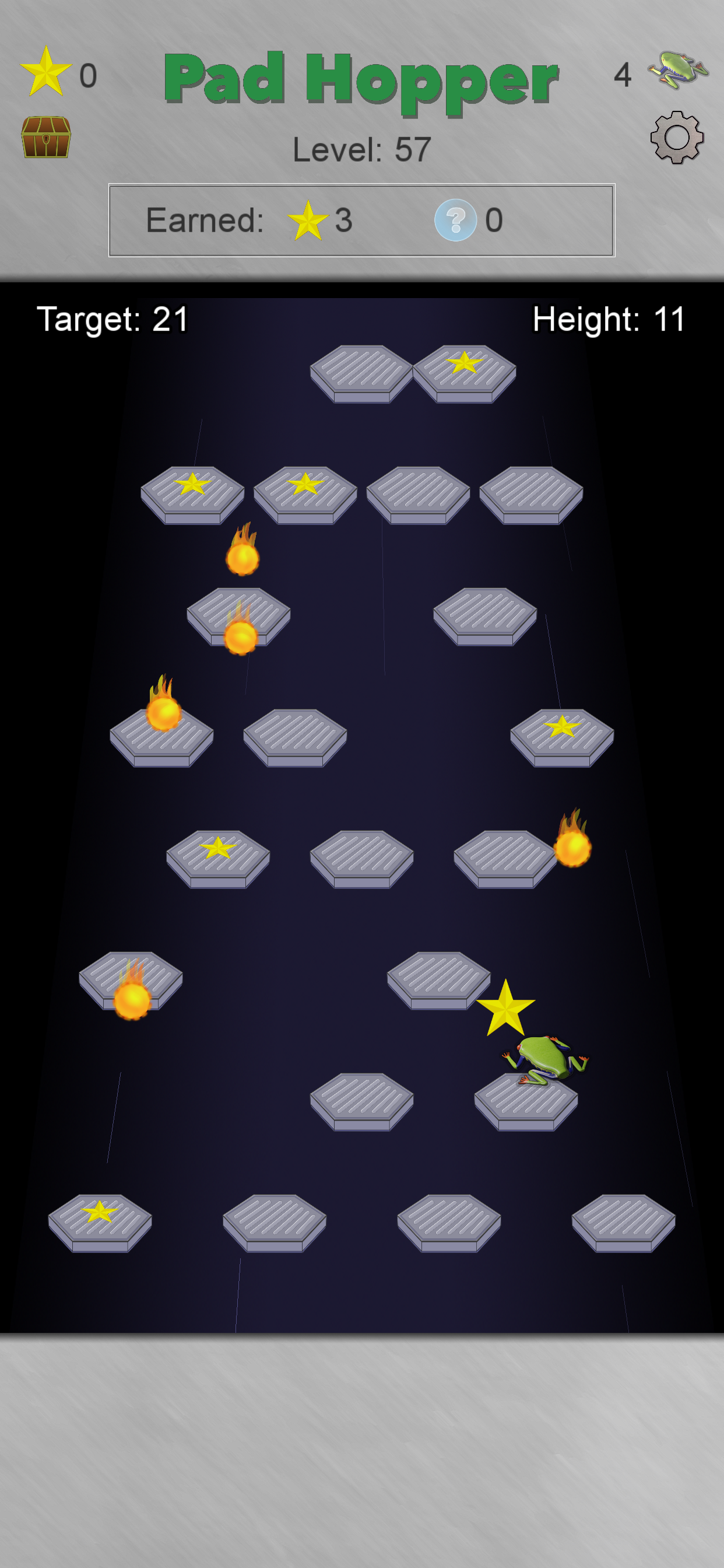The height and width of the screenshot is (1568, 724).
Task: Open the treasure chest
Action: tap(46, 137)
